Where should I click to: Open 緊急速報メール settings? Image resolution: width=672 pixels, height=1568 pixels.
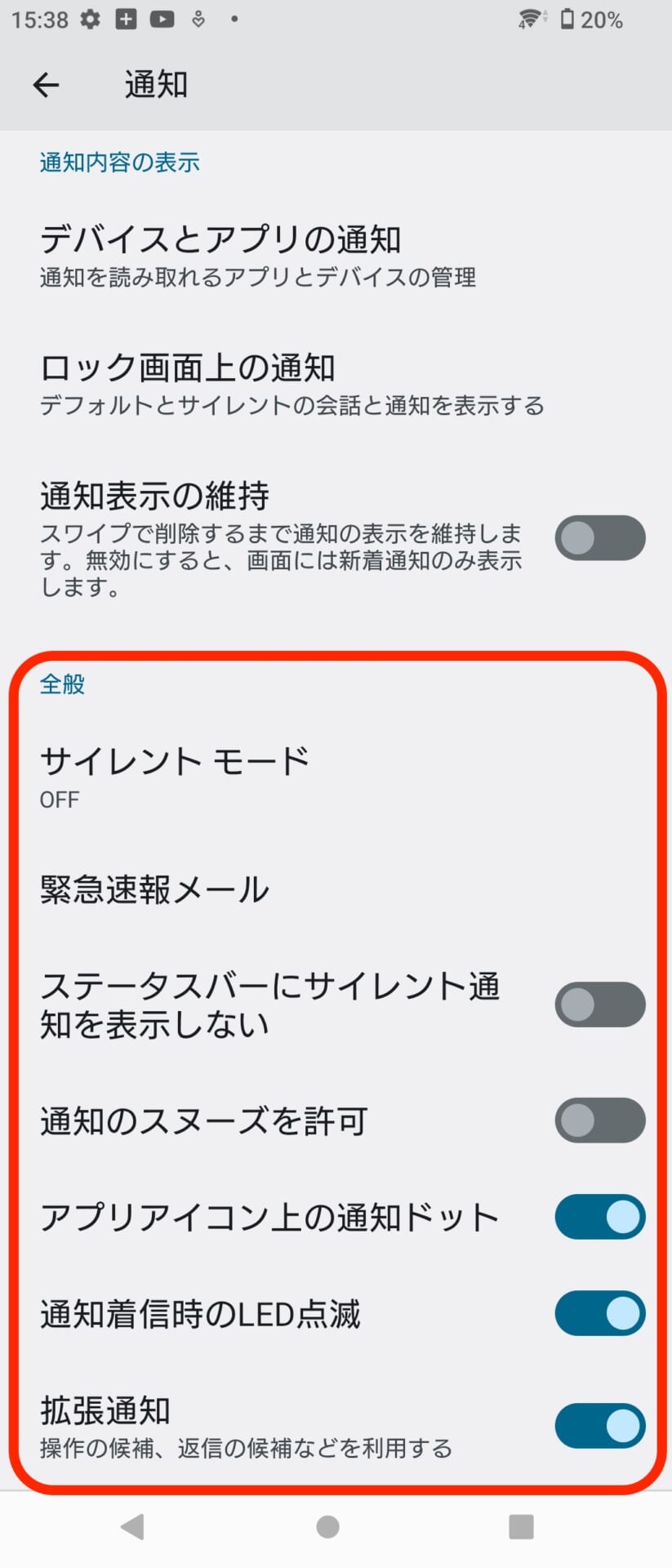(155, 889)
